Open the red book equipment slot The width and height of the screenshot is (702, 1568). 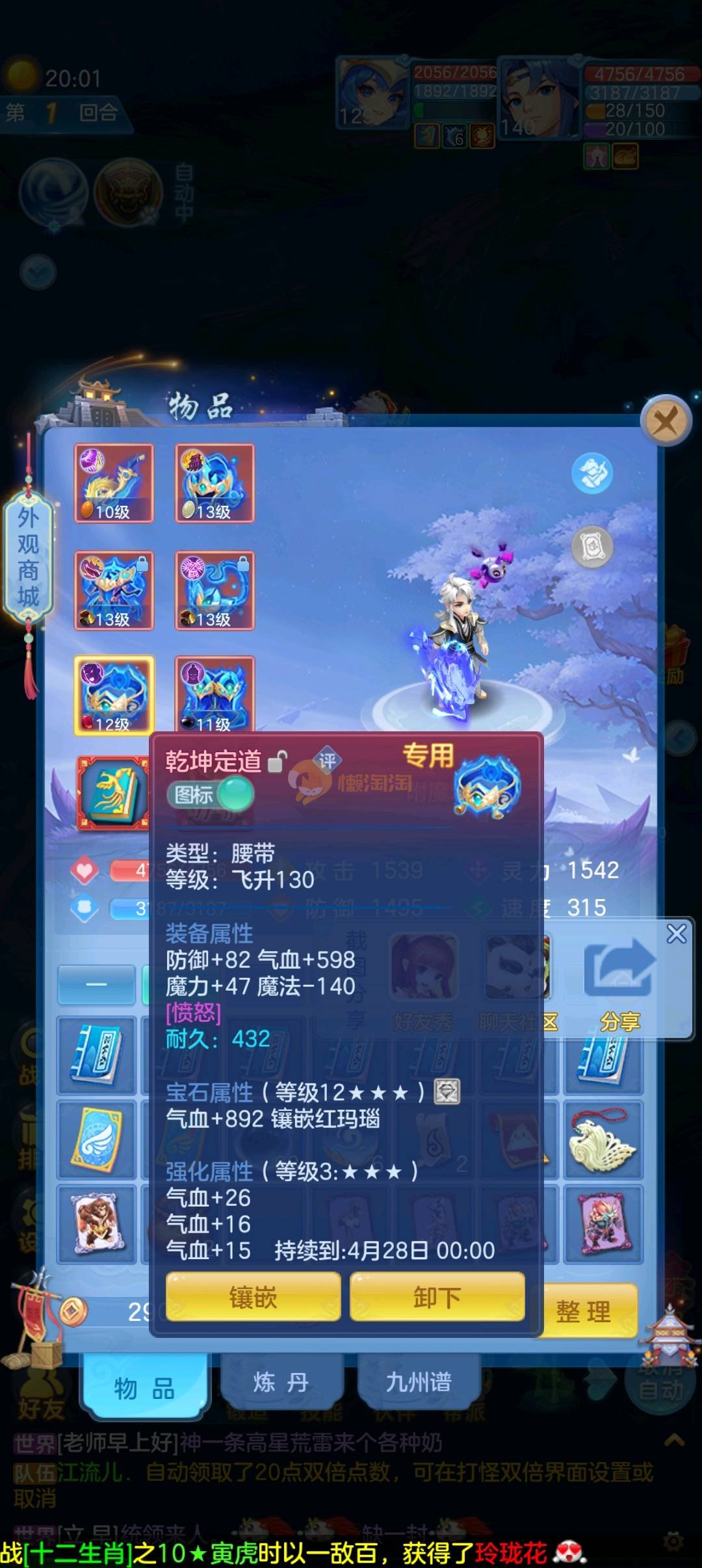[x=114, y=792]
